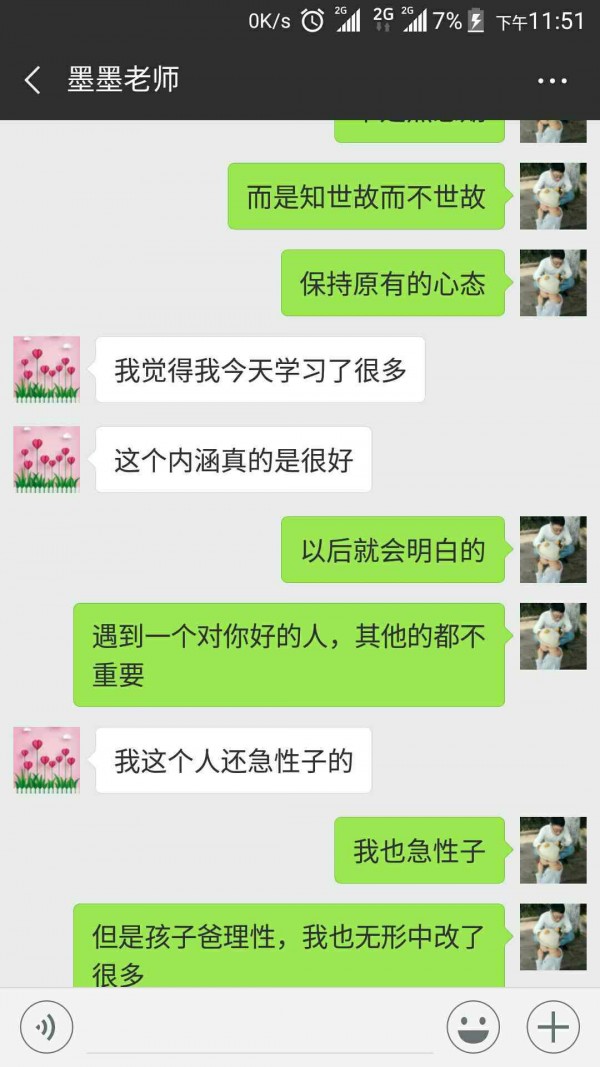
Task: Open the plus attachment menu
Action: (x=553, y=1026)
